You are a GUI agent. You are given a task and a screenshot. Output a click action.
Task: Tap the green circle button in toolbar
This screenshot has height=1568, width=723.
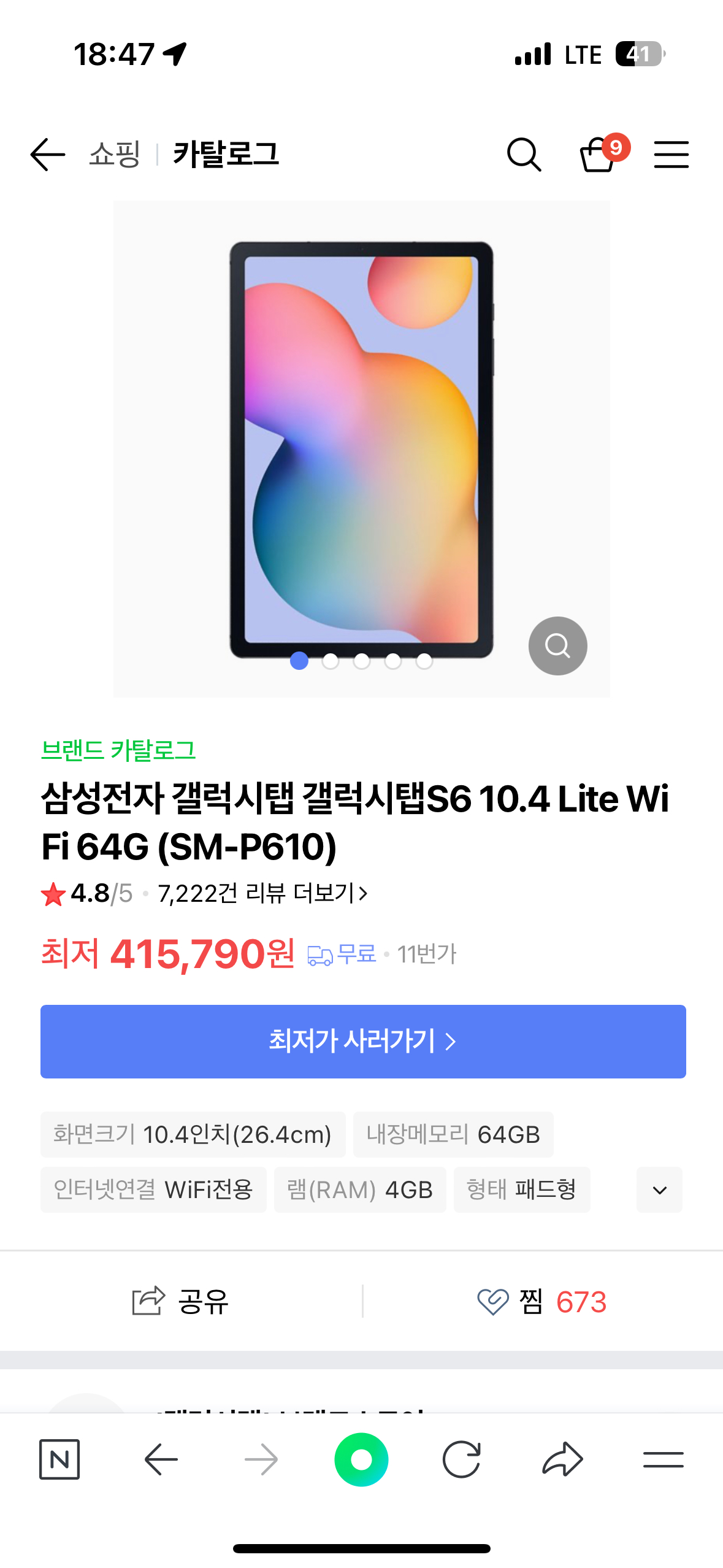tap(361, 1459)
